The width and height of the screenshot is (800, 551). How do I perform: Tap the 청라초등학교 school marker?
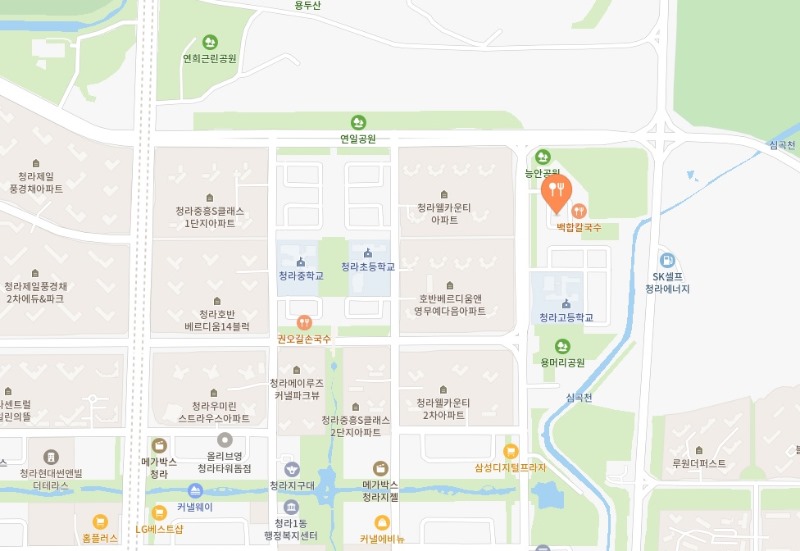(x=368, y=252)
